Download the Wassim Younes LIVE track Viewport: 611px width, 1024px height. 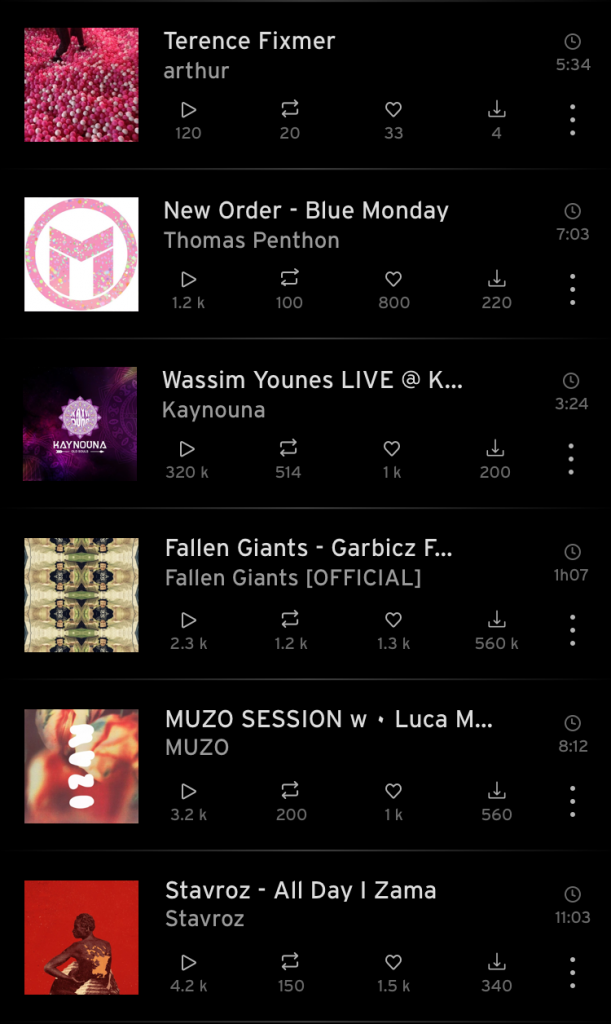(495, 449)
